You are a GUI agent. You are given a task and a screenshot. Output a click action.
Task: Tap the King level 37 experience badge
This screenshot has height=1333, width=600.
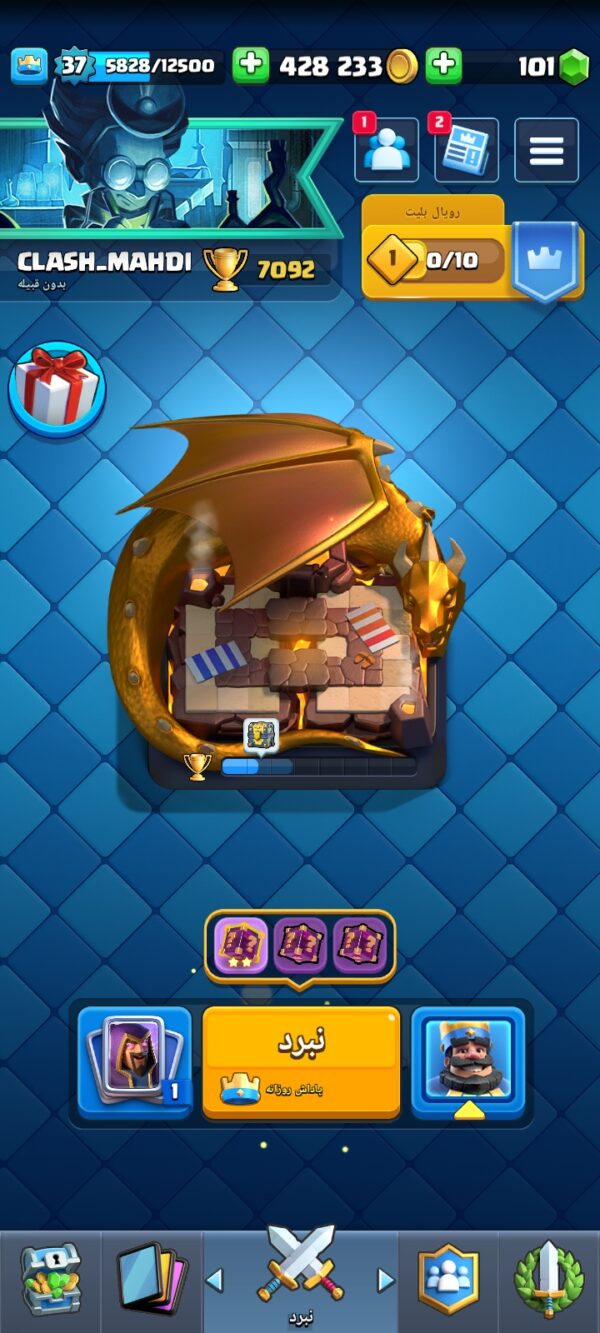[72, 66]
